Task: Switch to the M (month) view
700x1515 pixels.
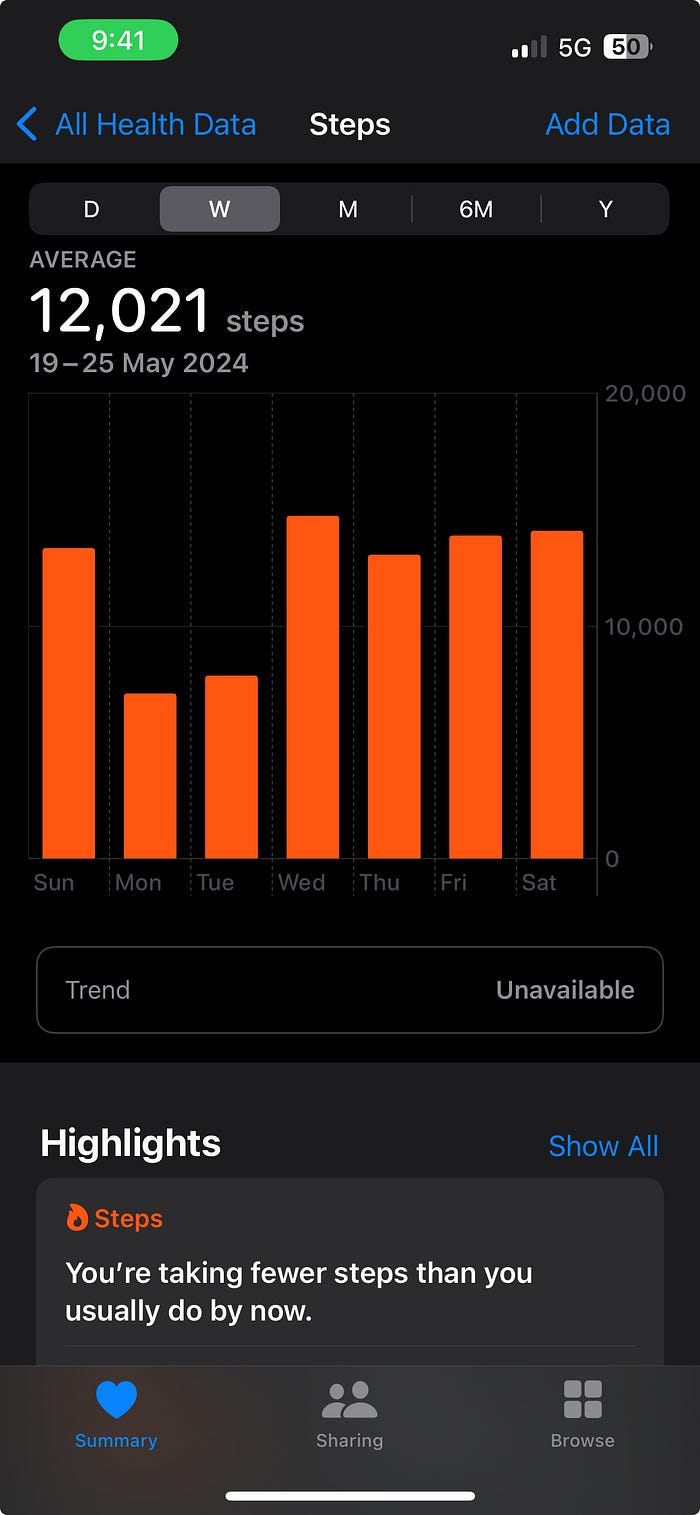Action: [348, 209]
